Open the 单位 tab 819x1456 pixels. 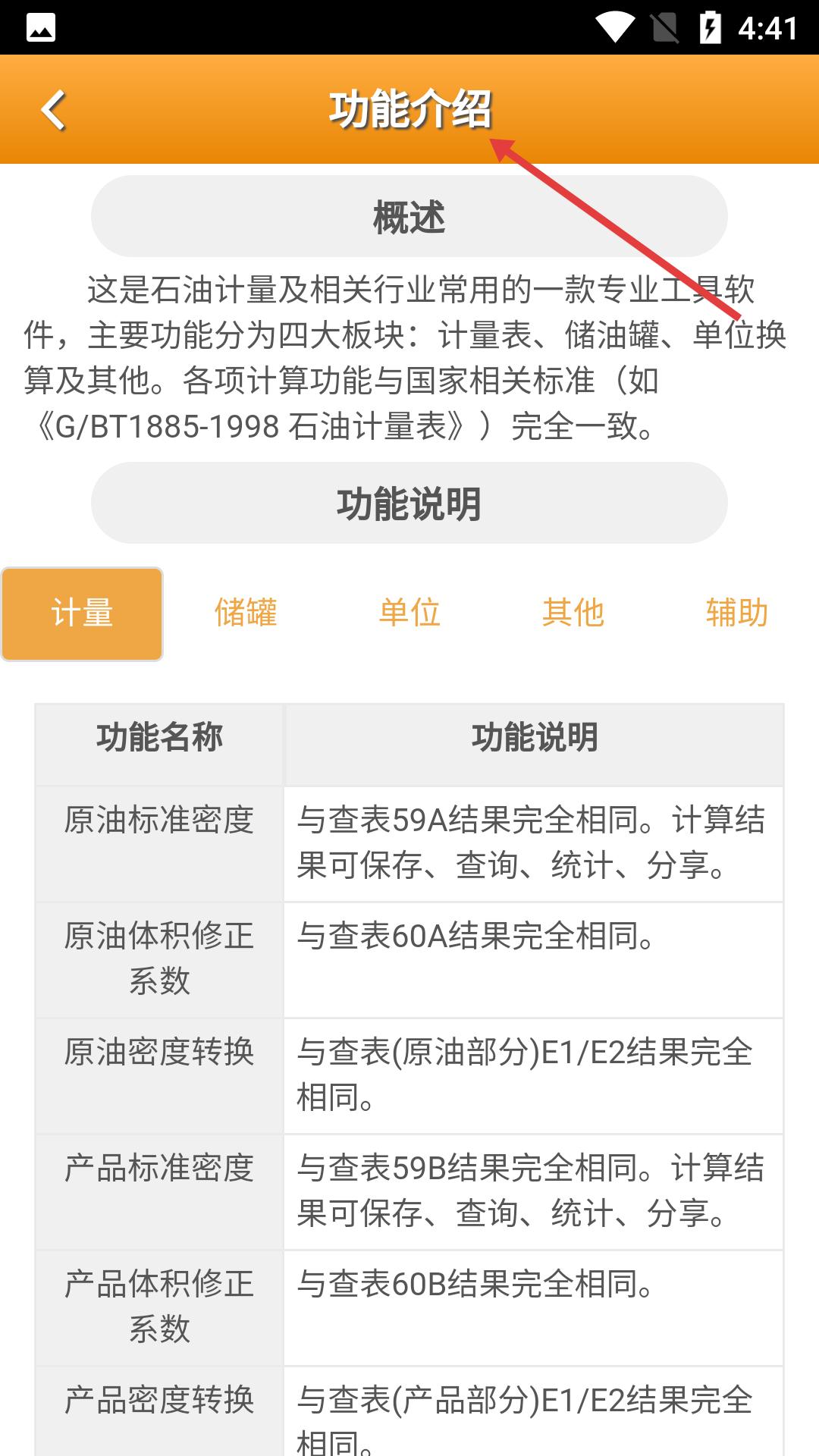409,613
